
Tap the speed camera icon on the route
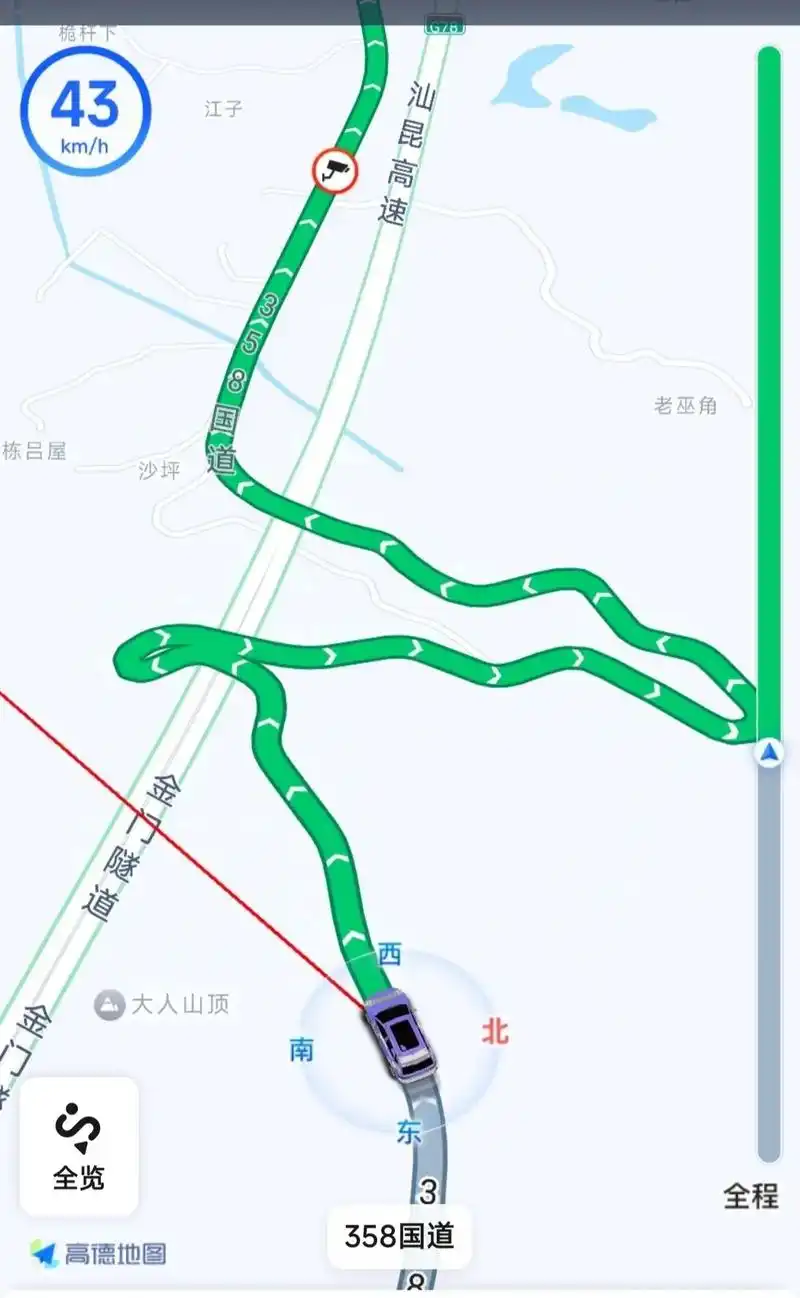(x=335, y=170)
